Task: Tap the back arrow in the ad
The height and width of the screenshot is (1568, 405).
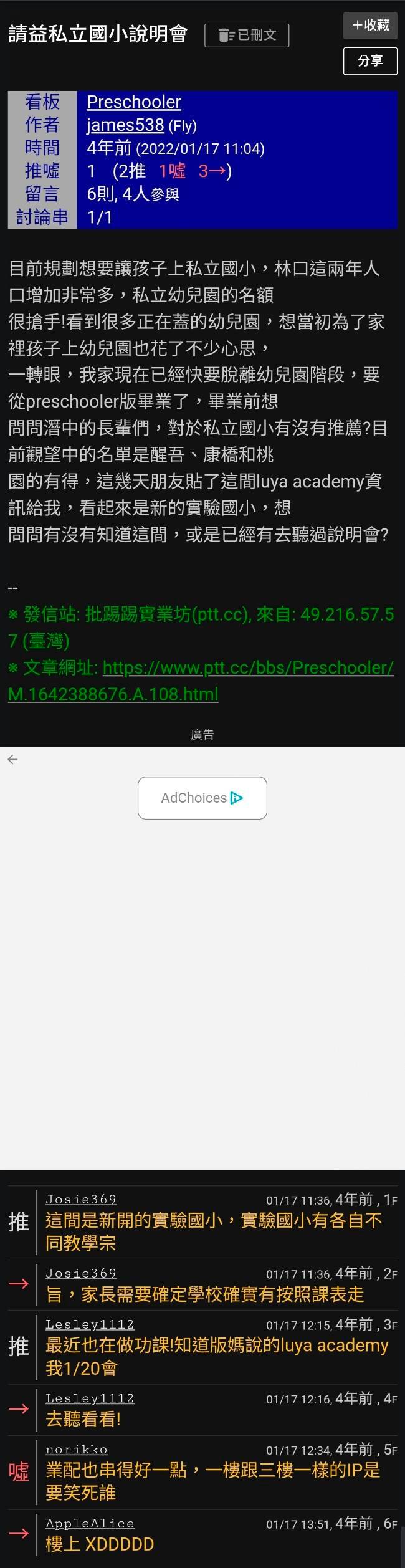Action: 12,759
